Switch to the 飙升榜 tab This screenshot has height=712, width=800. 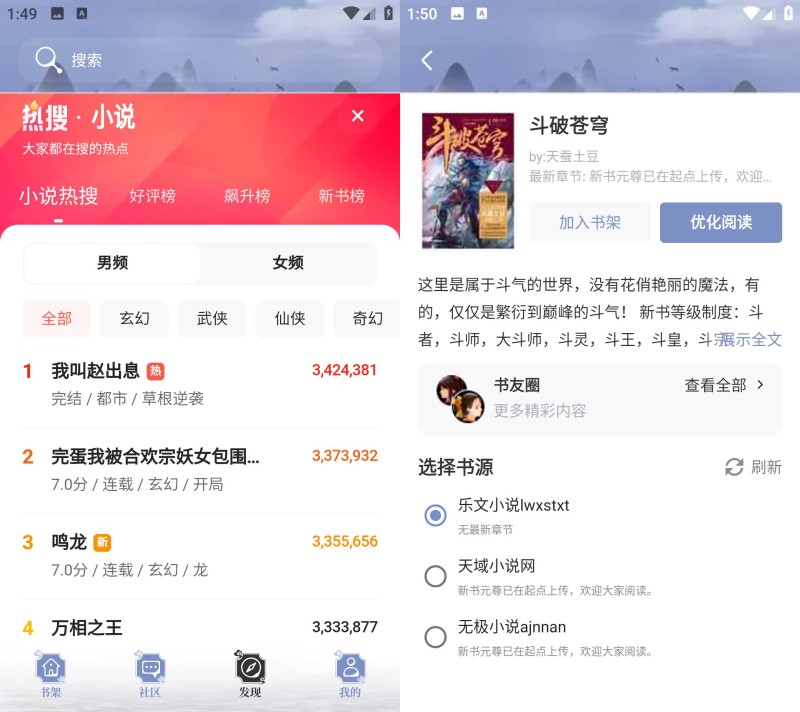[247, 196]
